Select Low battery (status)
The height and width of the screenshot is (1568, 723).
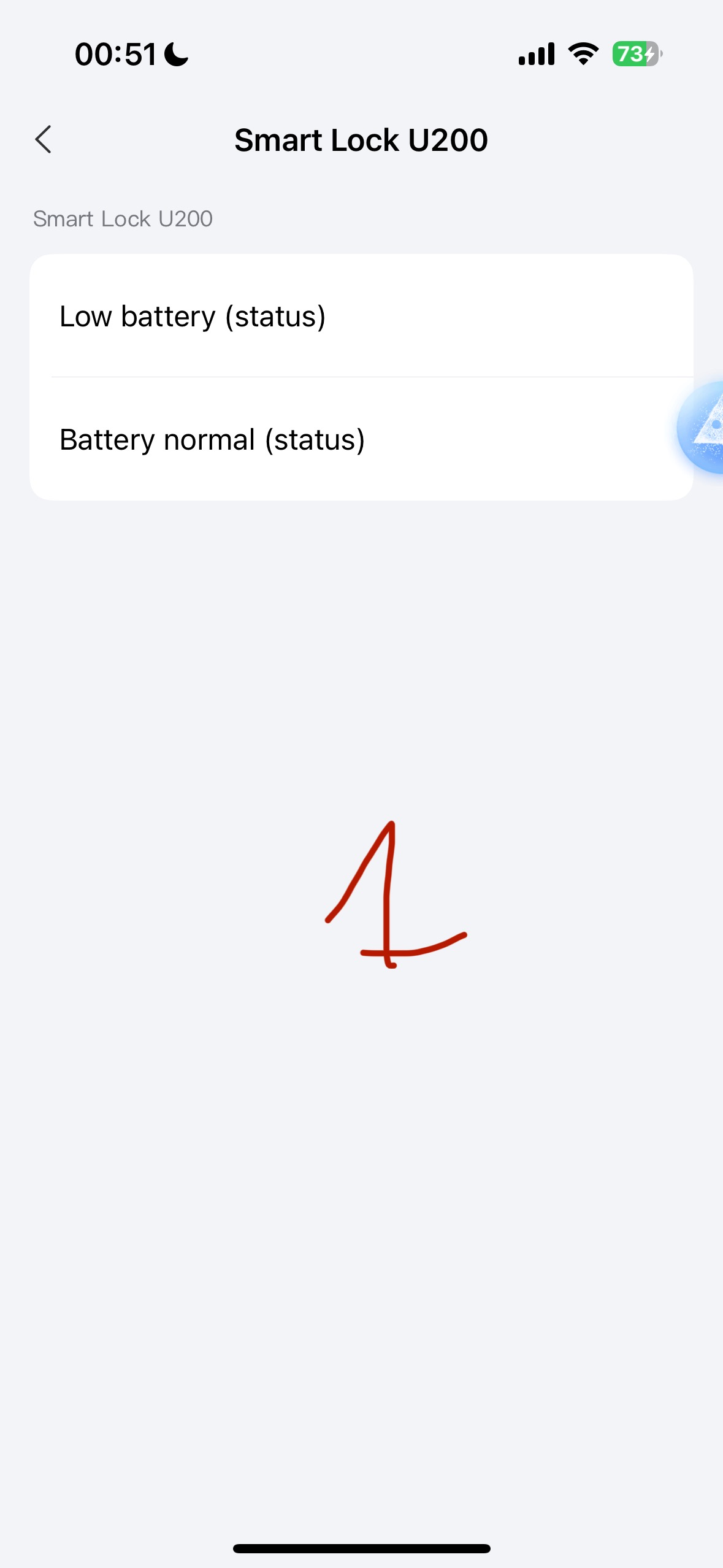tap(361, 317)
